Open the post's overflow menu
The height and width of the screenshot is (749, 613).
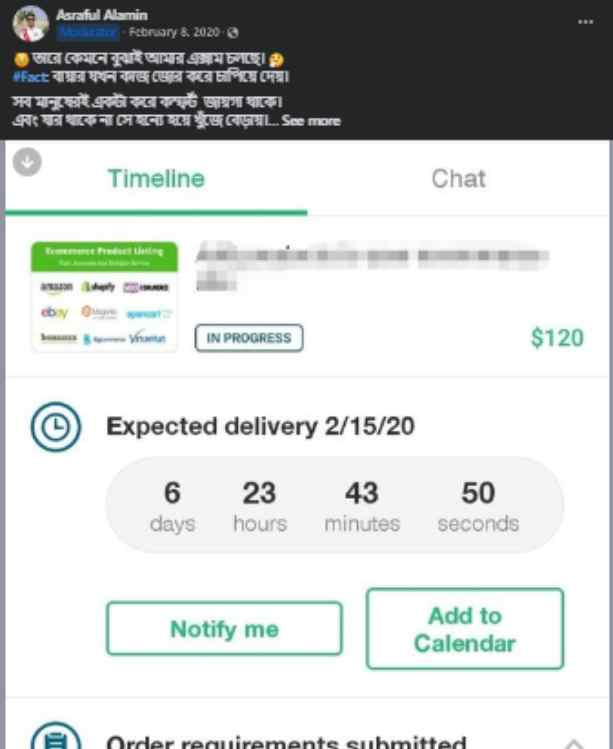pos(585,22)
